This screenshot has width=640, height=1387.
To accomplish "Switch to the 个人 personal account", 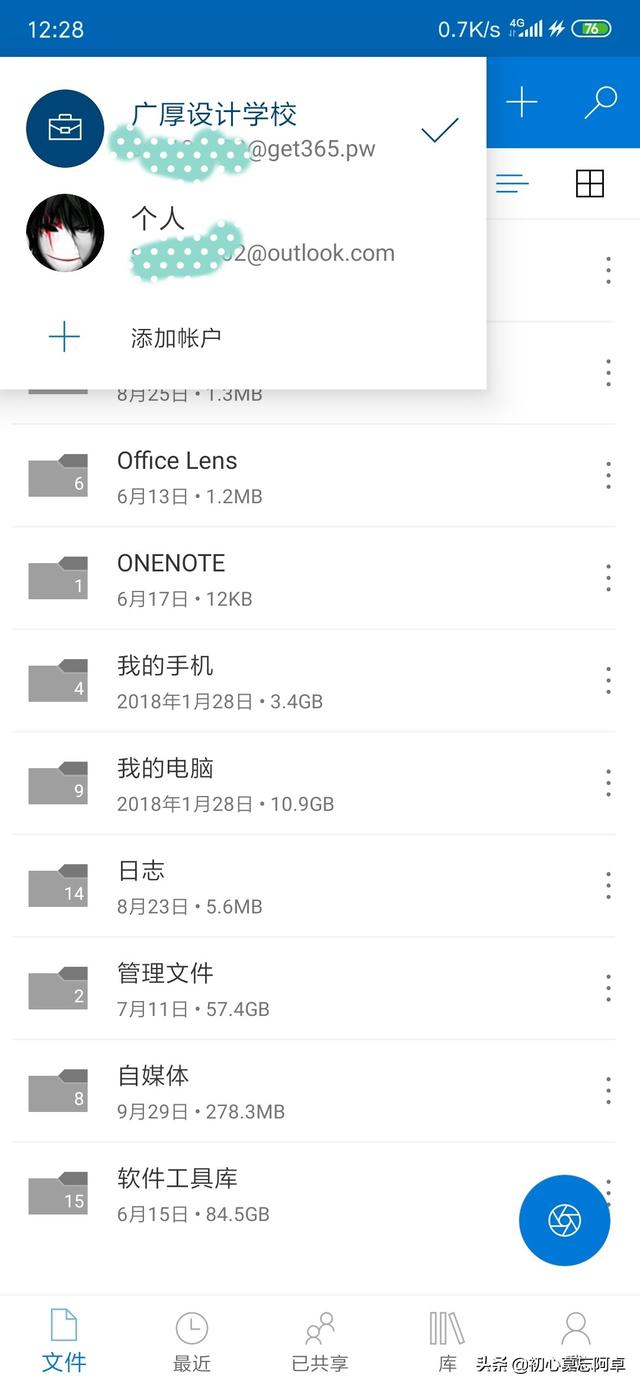I will [x=240, y=234].
